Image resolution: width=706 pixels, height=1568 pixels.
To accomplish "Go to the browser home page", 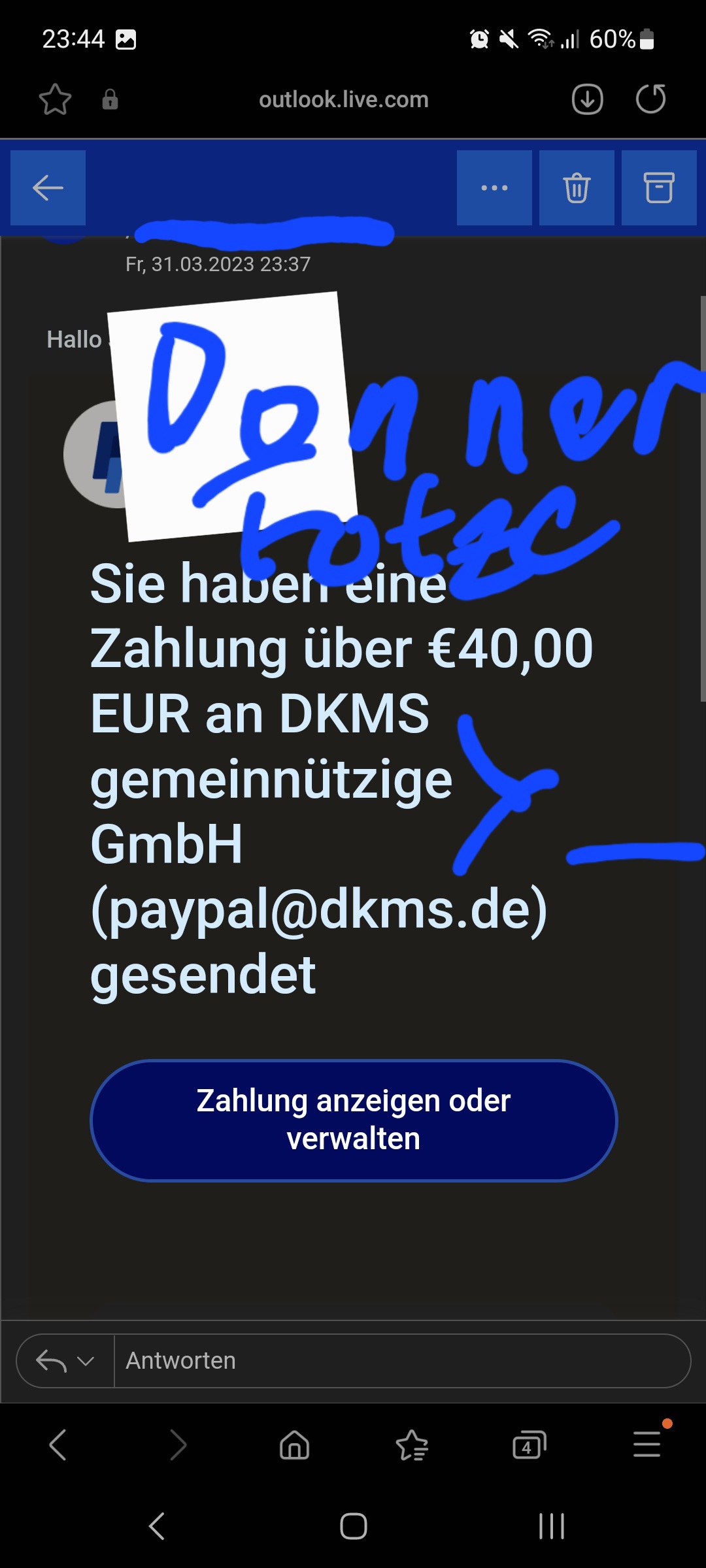I will pos(294,1445).
